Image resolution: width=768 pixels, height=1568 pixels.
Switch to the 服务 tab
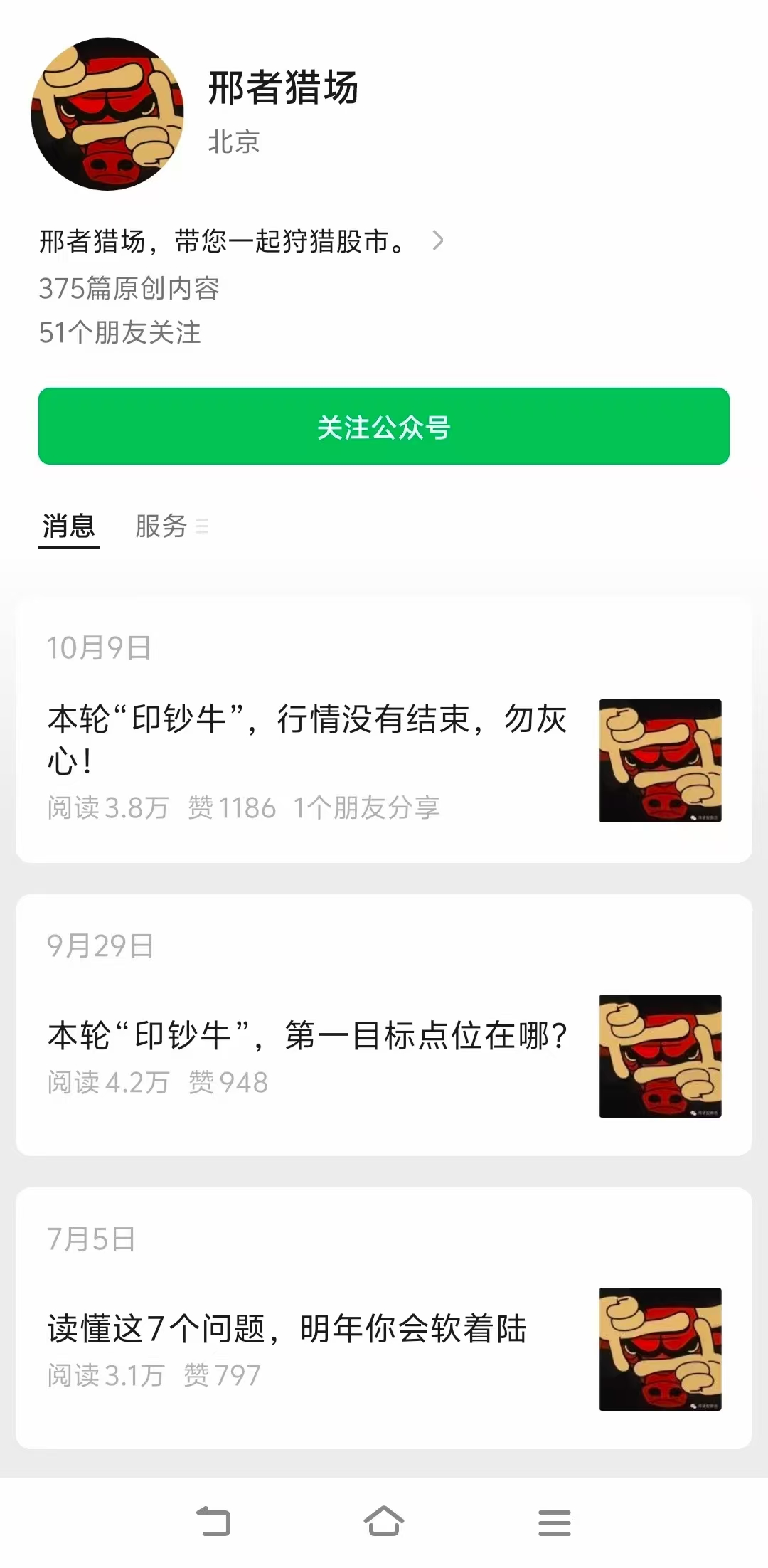click(162, 526)
